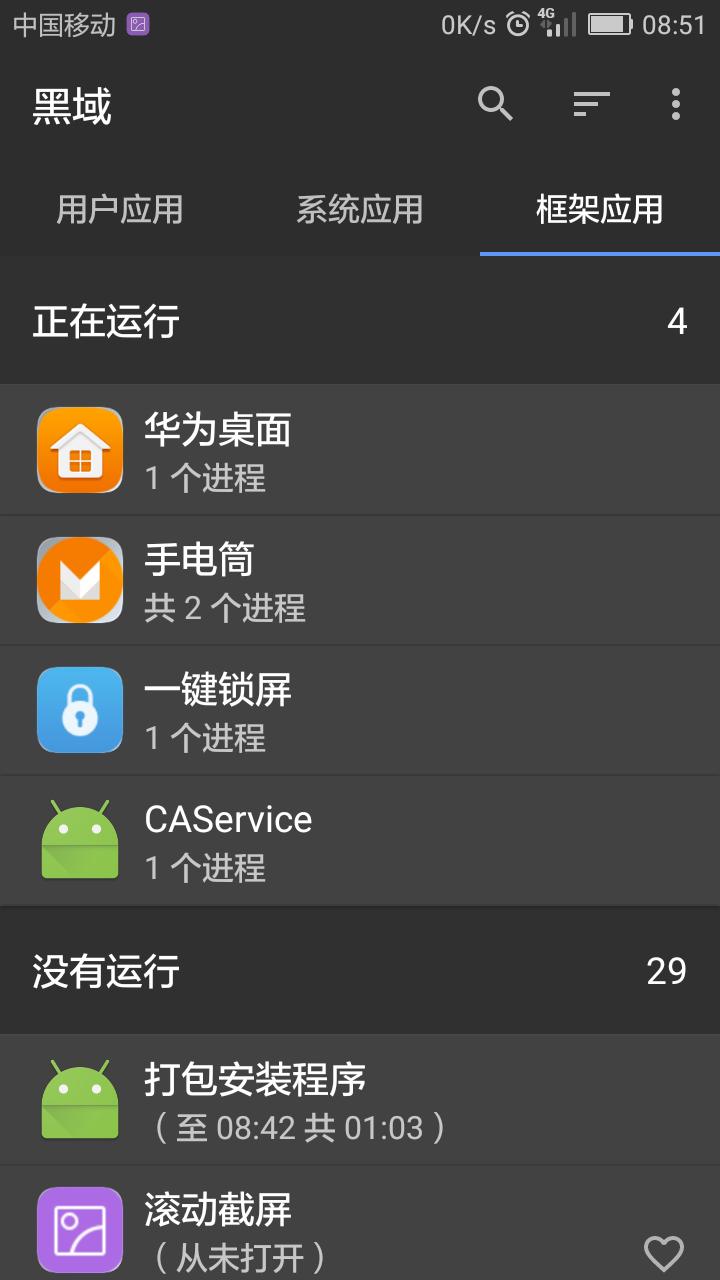The height and width of the screenshot is (1280, 720).
Task: Tap the 打包安装程序 installer icon
Action: (x=79, y=1099)
